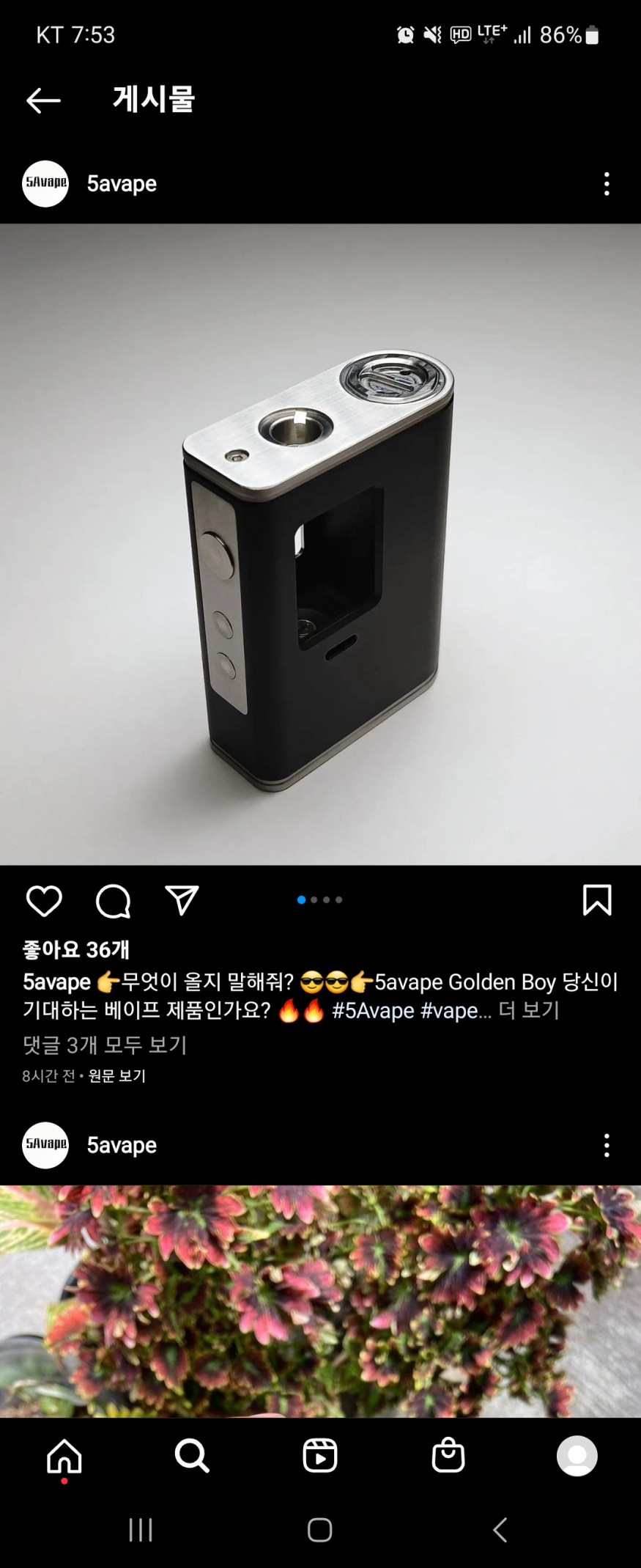Open your profile tab
This screenshot has width=641, height=1568.
pos(577,1456)
